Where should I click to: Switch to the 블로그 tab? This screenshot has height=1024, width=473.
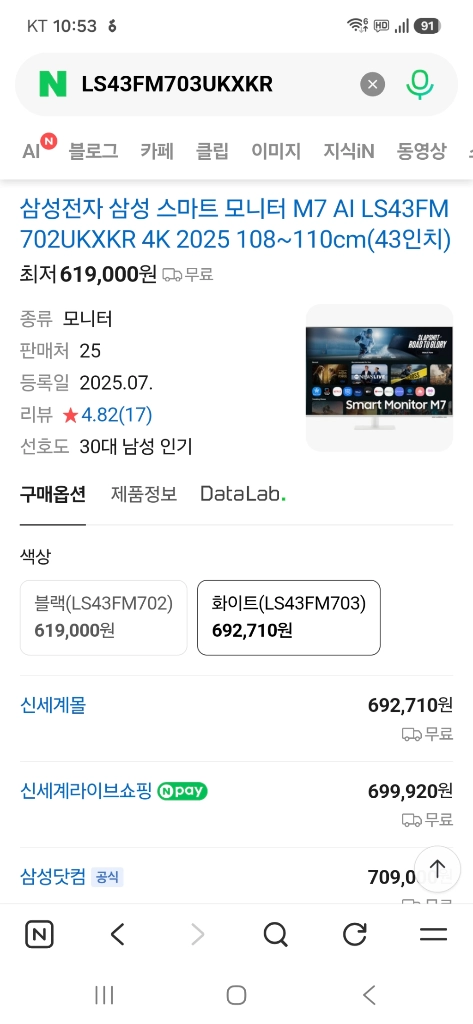(x=93, y=151)
